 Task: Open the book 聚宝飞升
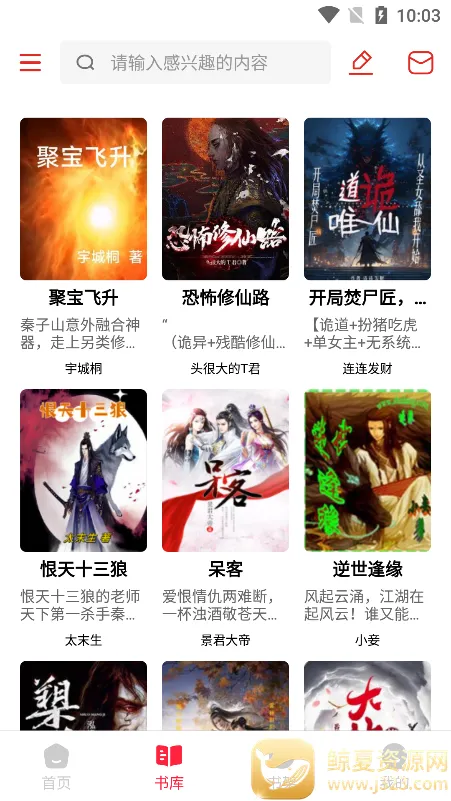tap(83, 199)
